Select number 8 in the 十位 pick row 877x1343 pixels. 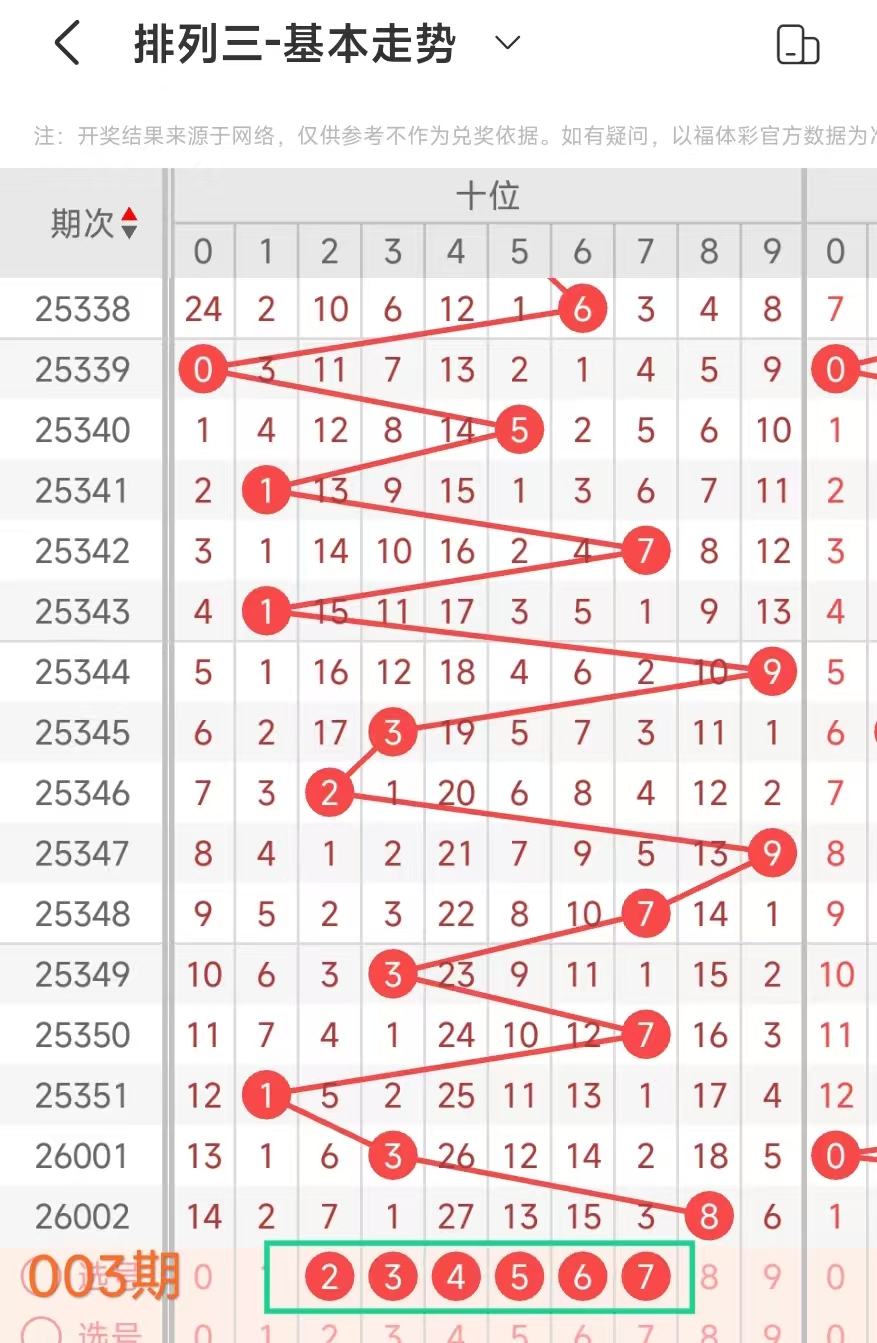pos(709,1277)
